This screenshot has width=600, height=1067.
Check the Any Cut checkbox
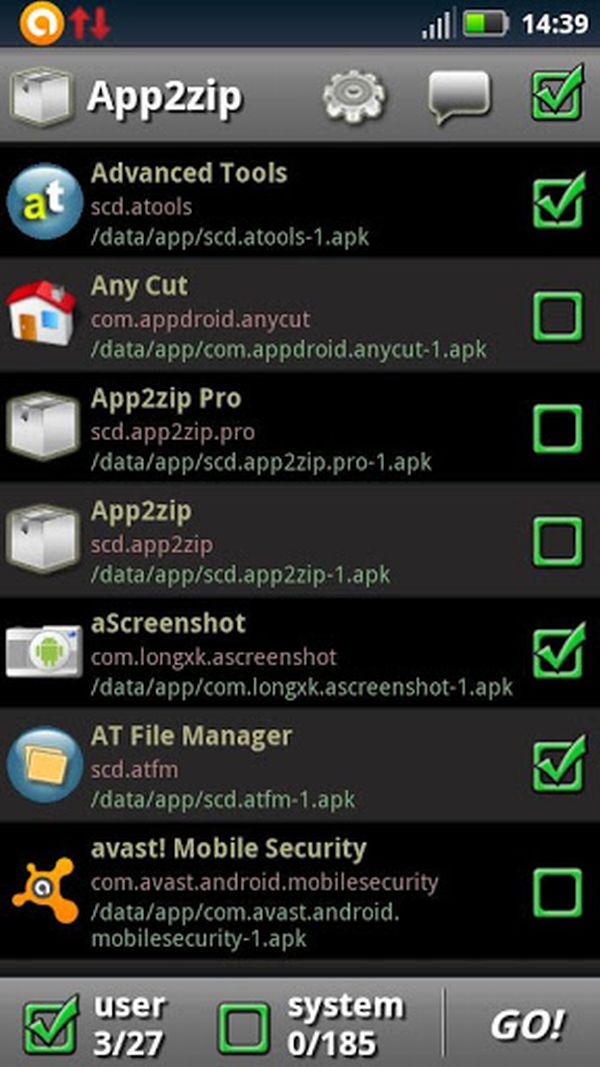557,316
